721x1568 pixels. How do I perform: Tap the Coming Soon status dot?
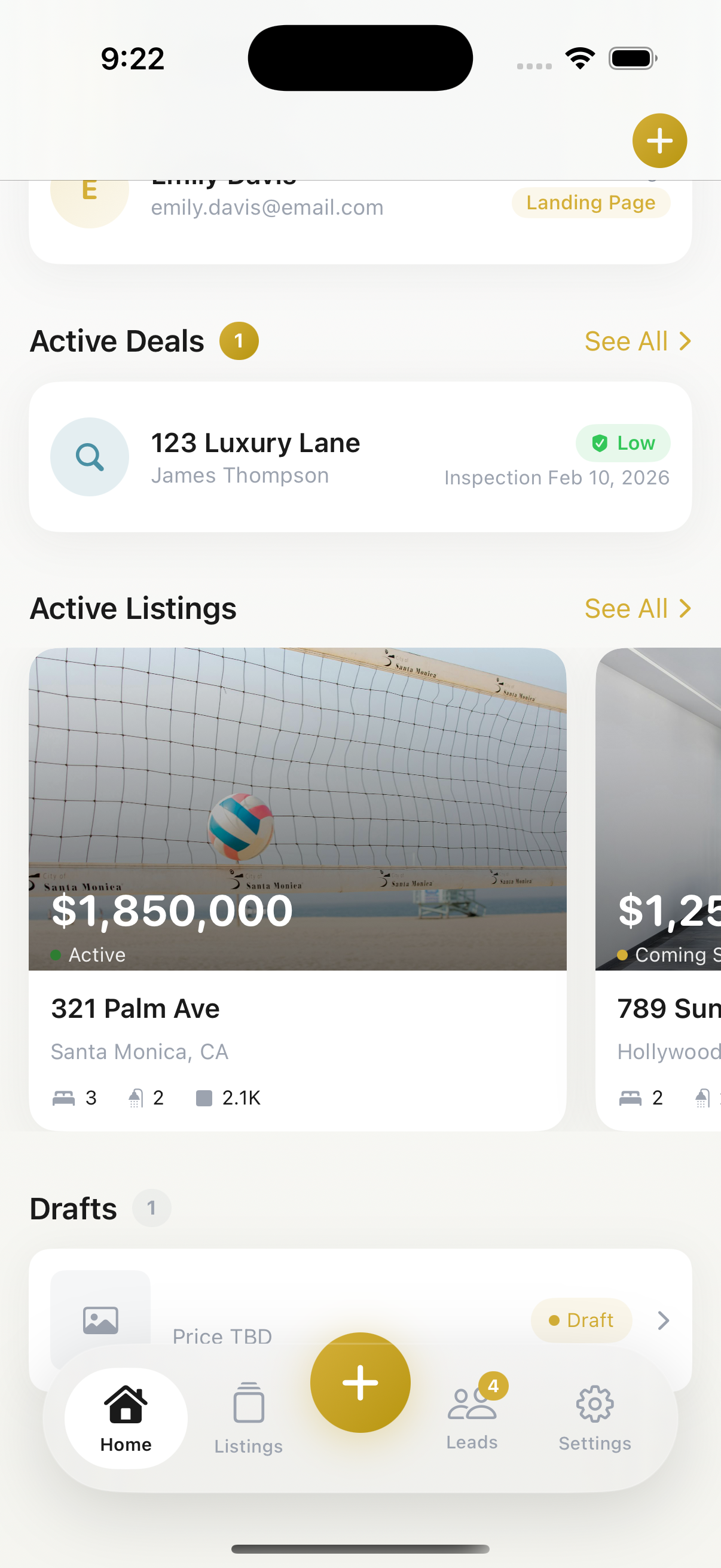click(x=622, y=955)
